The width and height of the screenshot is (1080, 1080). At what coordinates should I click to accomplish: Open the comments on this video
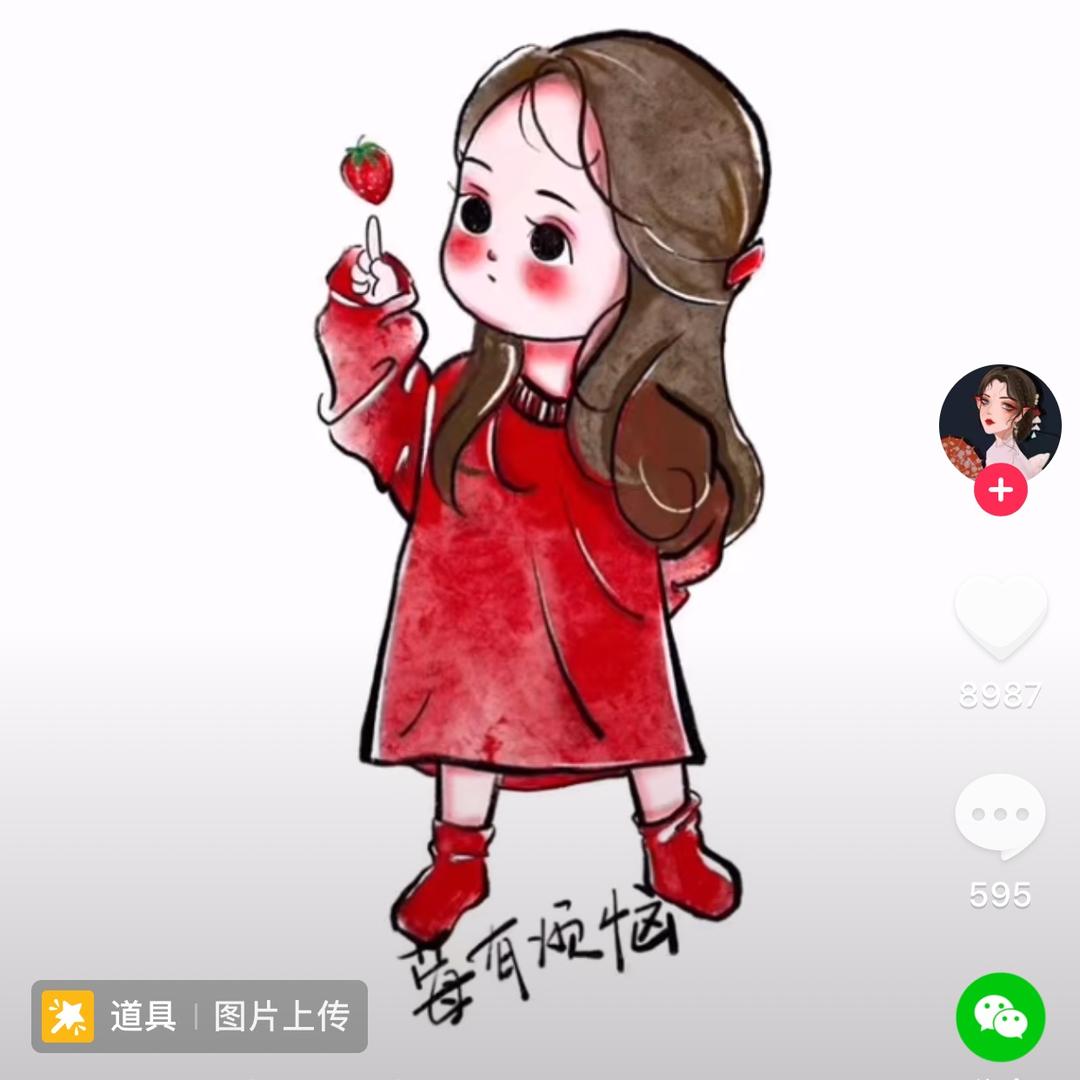pos(1000,817)
